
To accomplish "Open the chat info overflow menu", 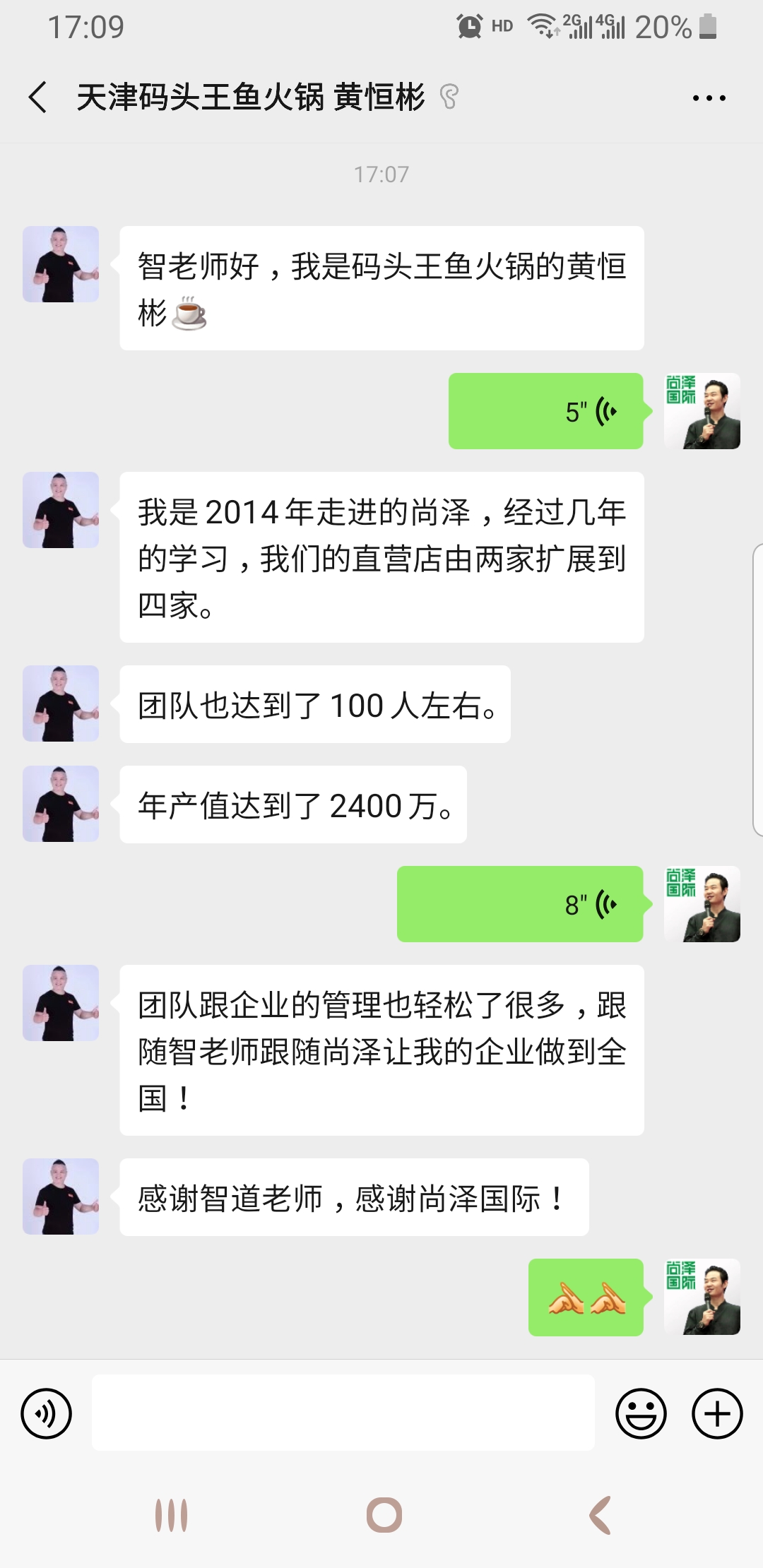I will tap(709, 98).
